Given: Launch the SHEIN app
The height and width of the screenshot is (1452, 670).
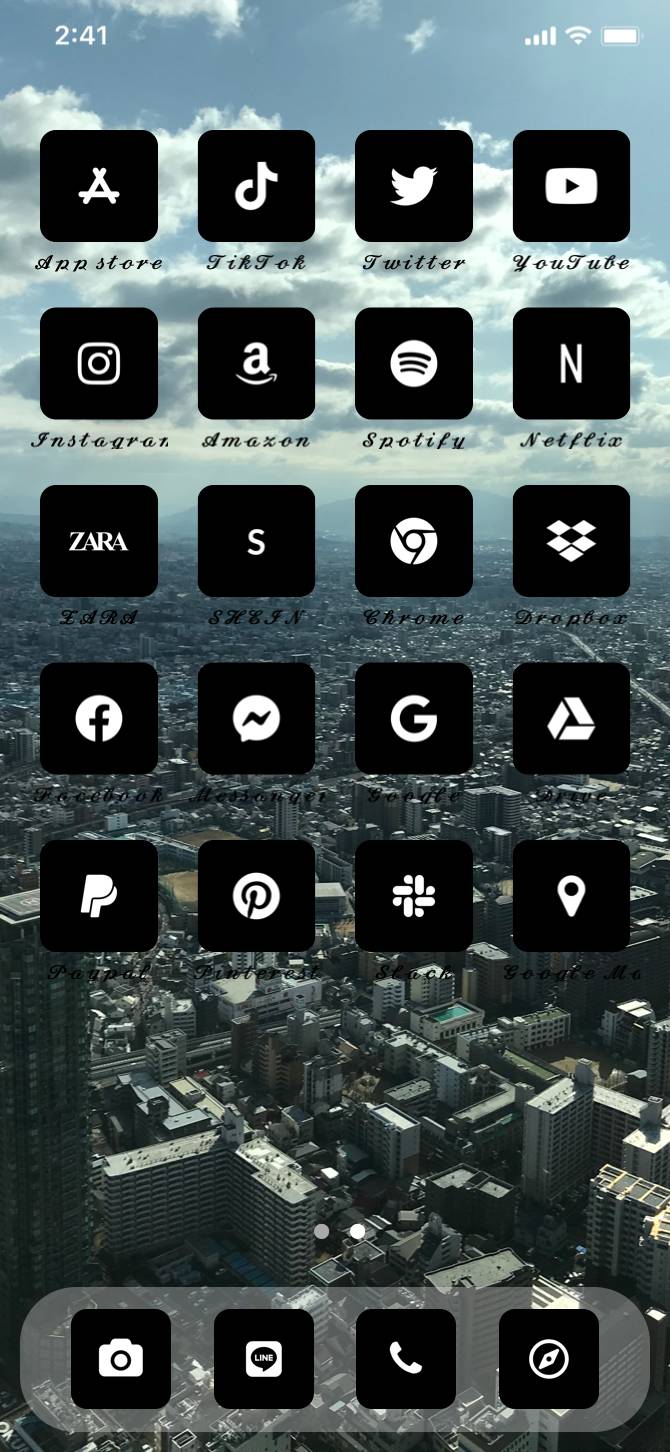Looking at the screenshot, I should (x=256, y=541).
